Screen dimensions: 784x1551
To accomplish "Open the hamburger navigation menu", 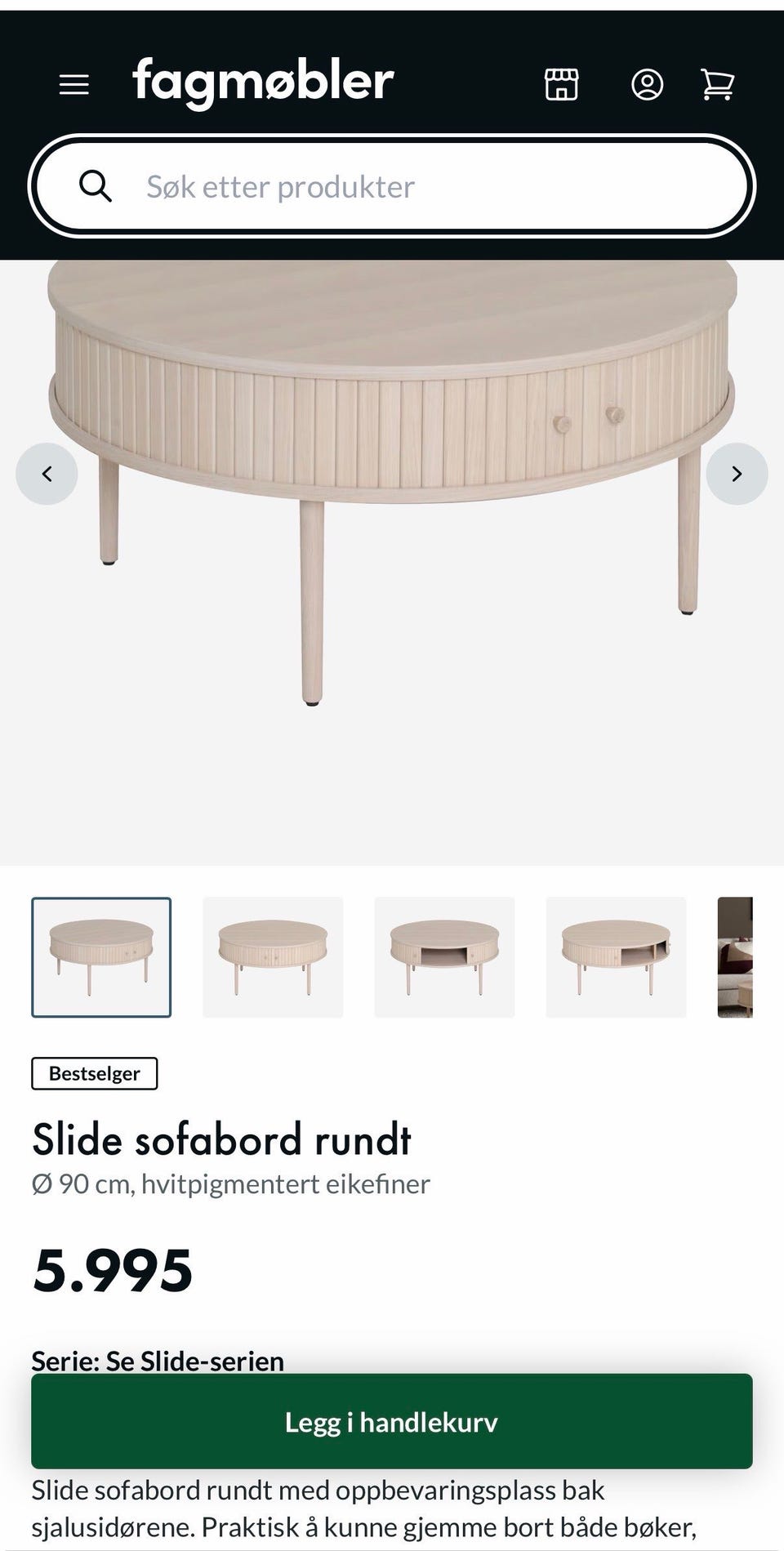I will pos(75,82).
